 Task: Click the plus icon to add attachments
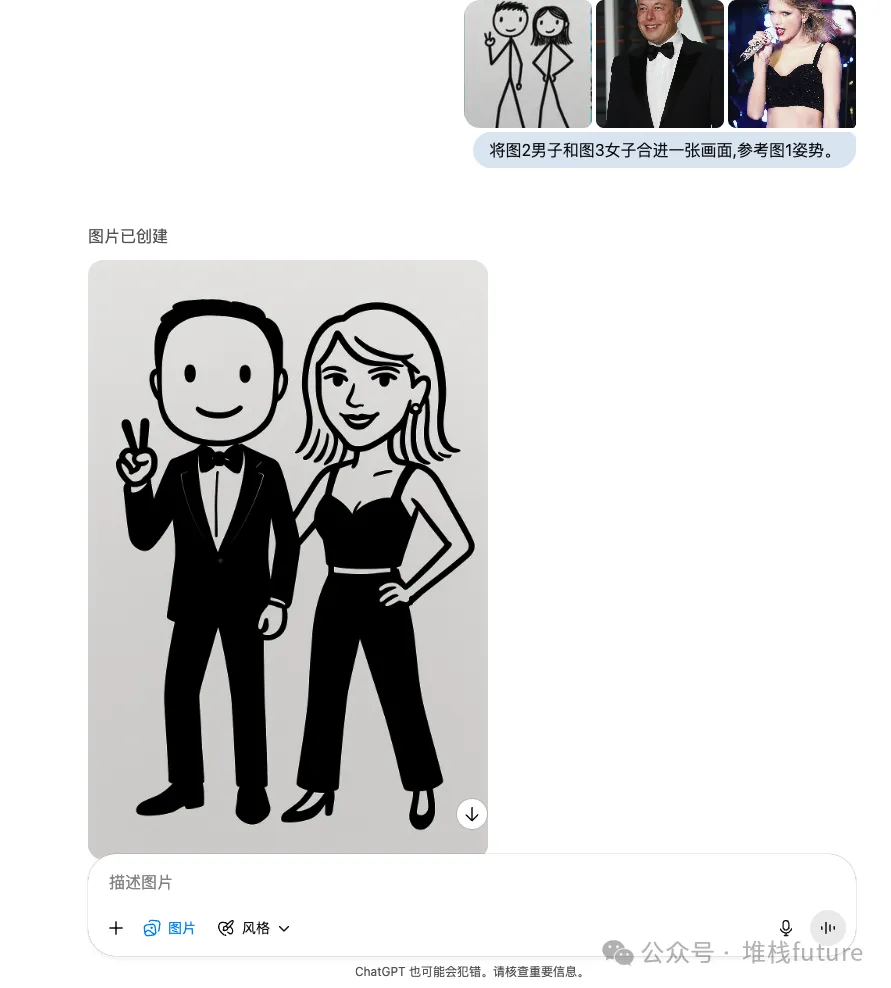pos(116,928)
